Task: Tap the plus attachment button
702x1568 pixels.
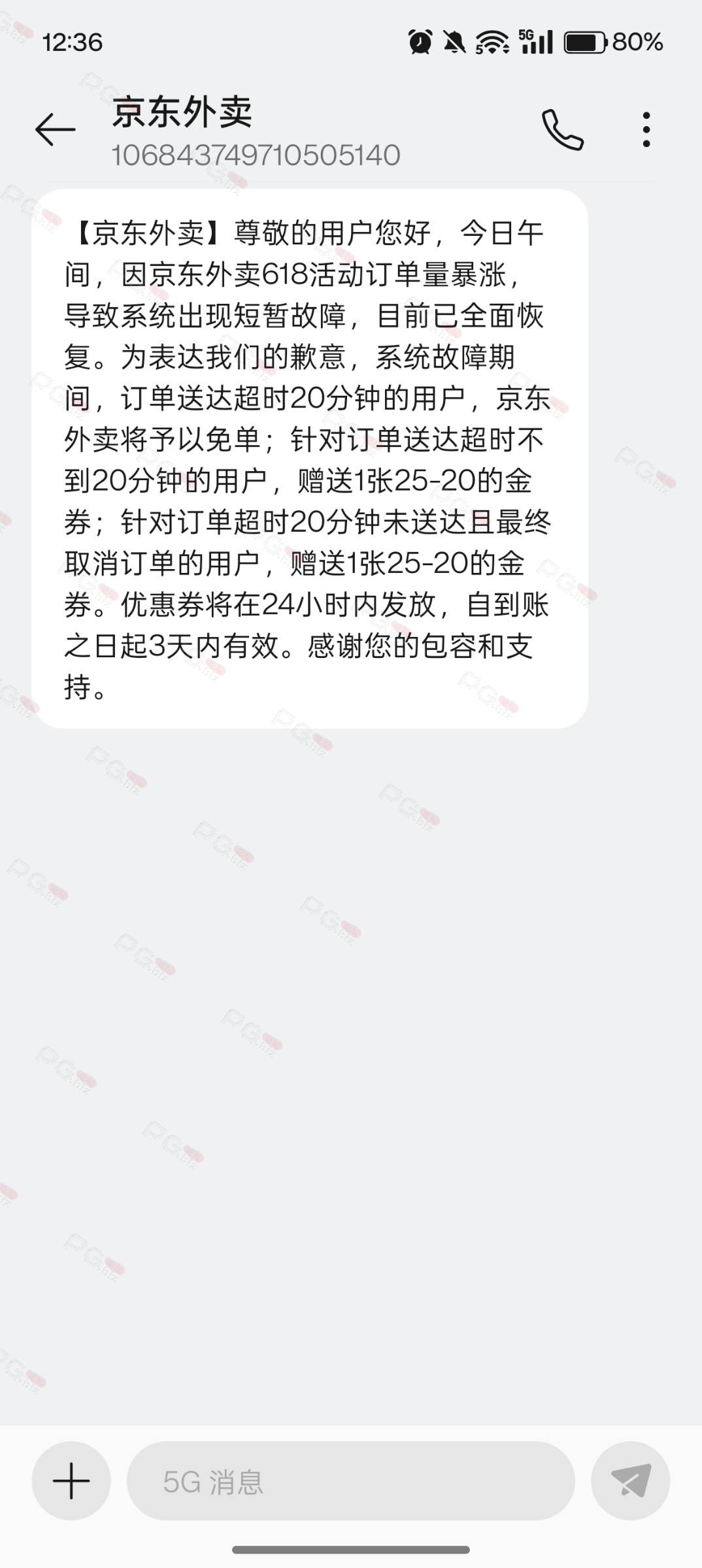Action: click(x=71, y=1480)
